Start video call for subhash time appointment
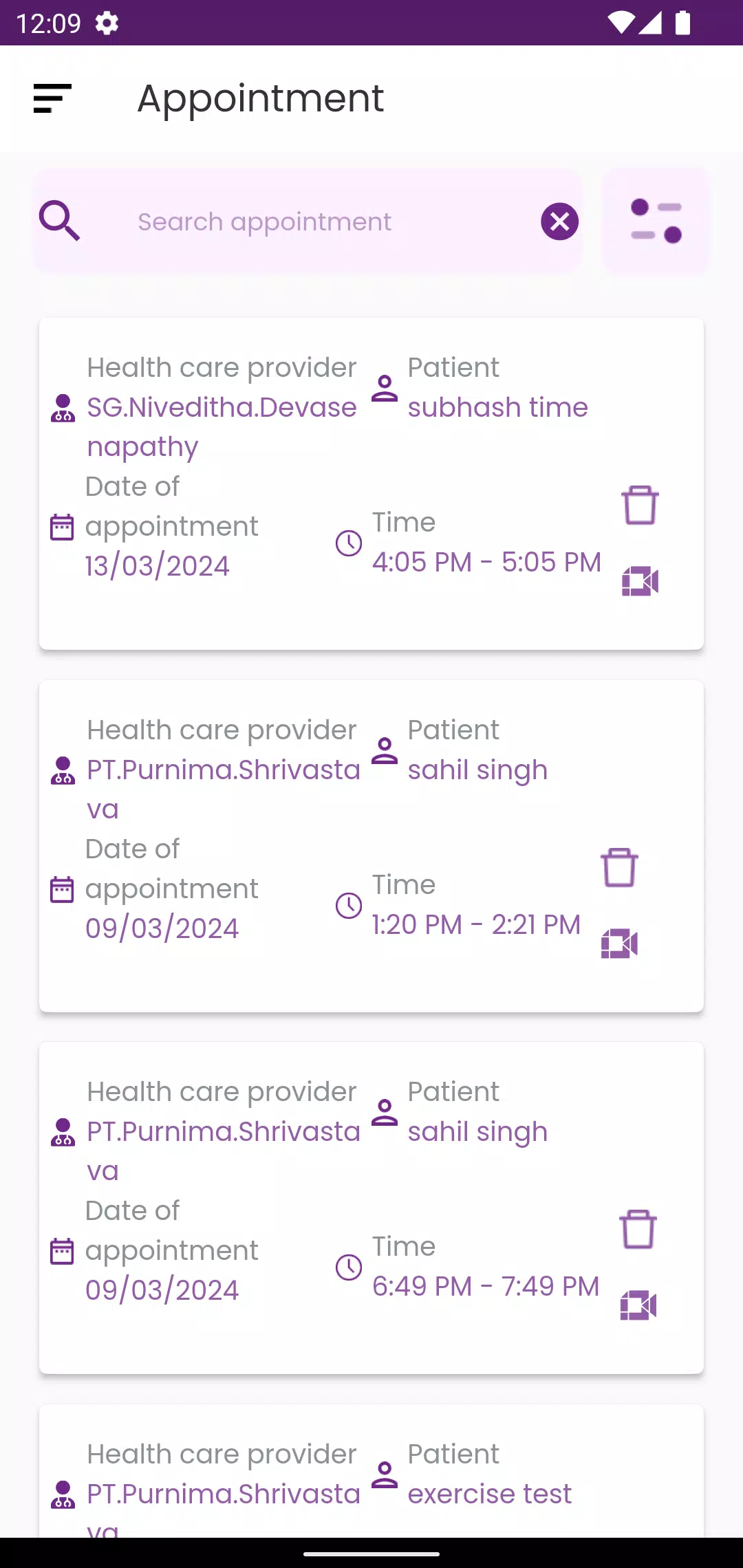743x1568 pixels. point(640,582)
